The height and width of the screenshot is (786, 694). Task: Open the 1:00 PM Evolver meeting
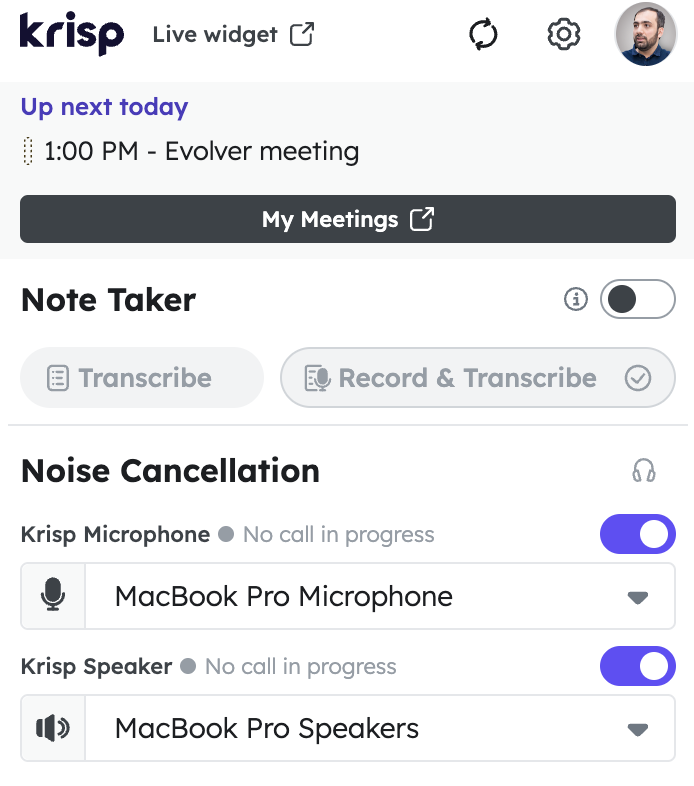pos(200,152)
